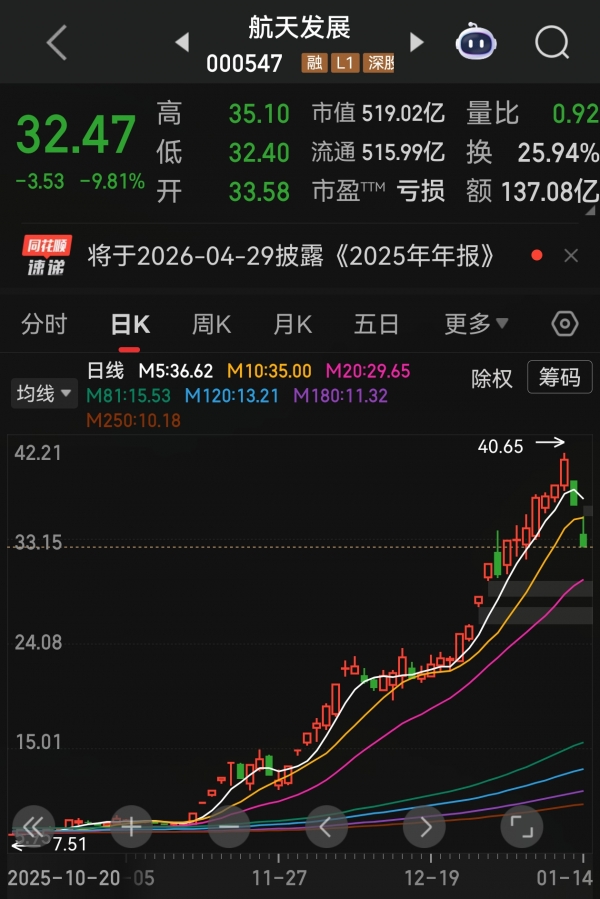Go back using the top-left arrow
The image size is (600, 899).
pyautogui.click(x=56, y=43)
